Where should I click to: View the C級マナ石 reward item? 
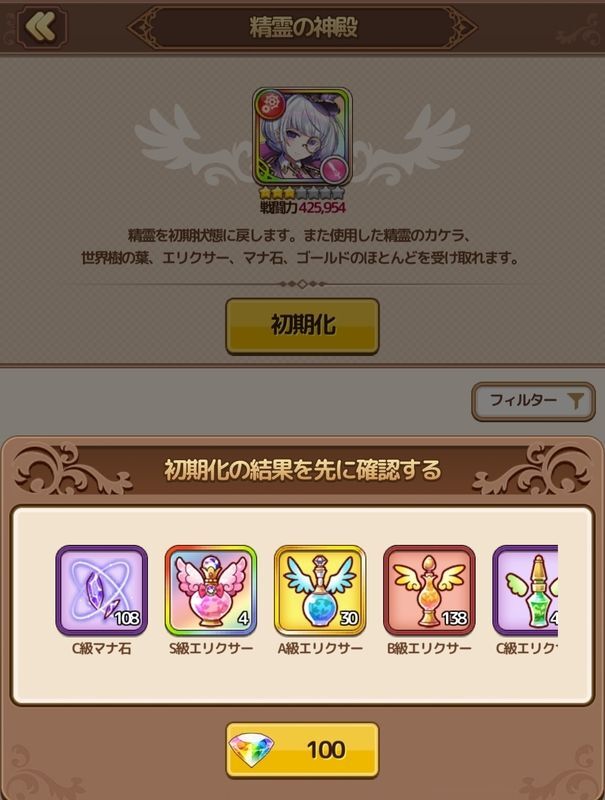[101, 590]
